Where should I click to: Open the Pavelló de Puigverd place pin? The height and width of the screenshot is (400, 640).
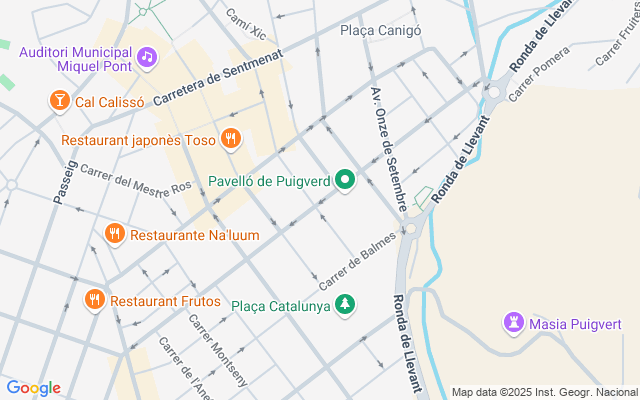tap(346, 181)
